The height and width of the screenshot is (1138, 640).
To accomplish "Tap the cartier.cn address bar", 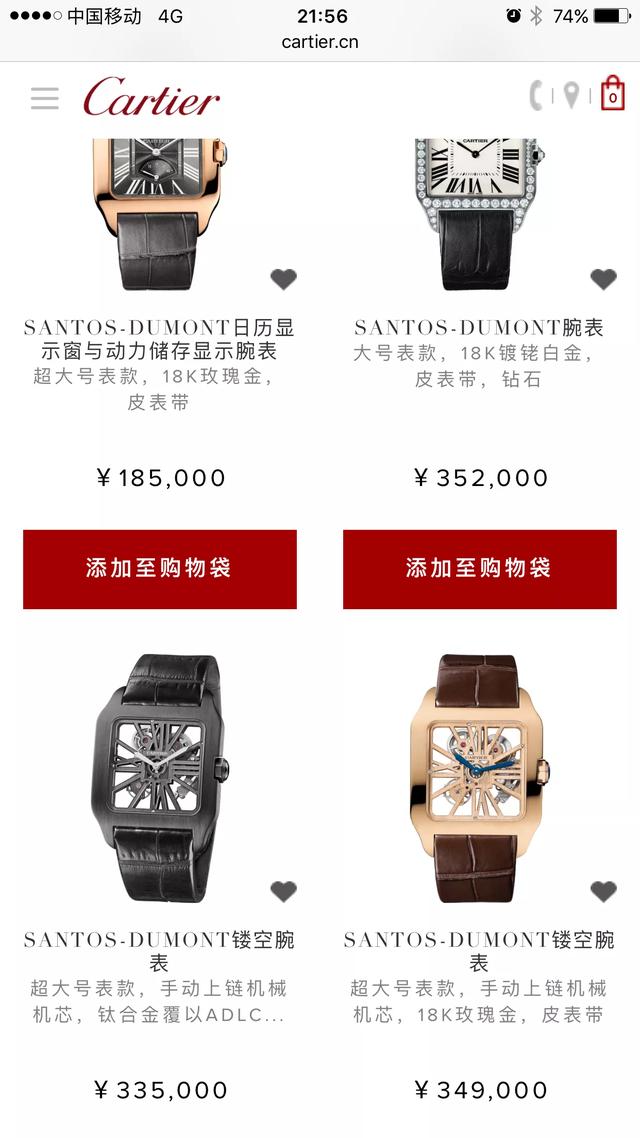I will [x=320, y=42].
